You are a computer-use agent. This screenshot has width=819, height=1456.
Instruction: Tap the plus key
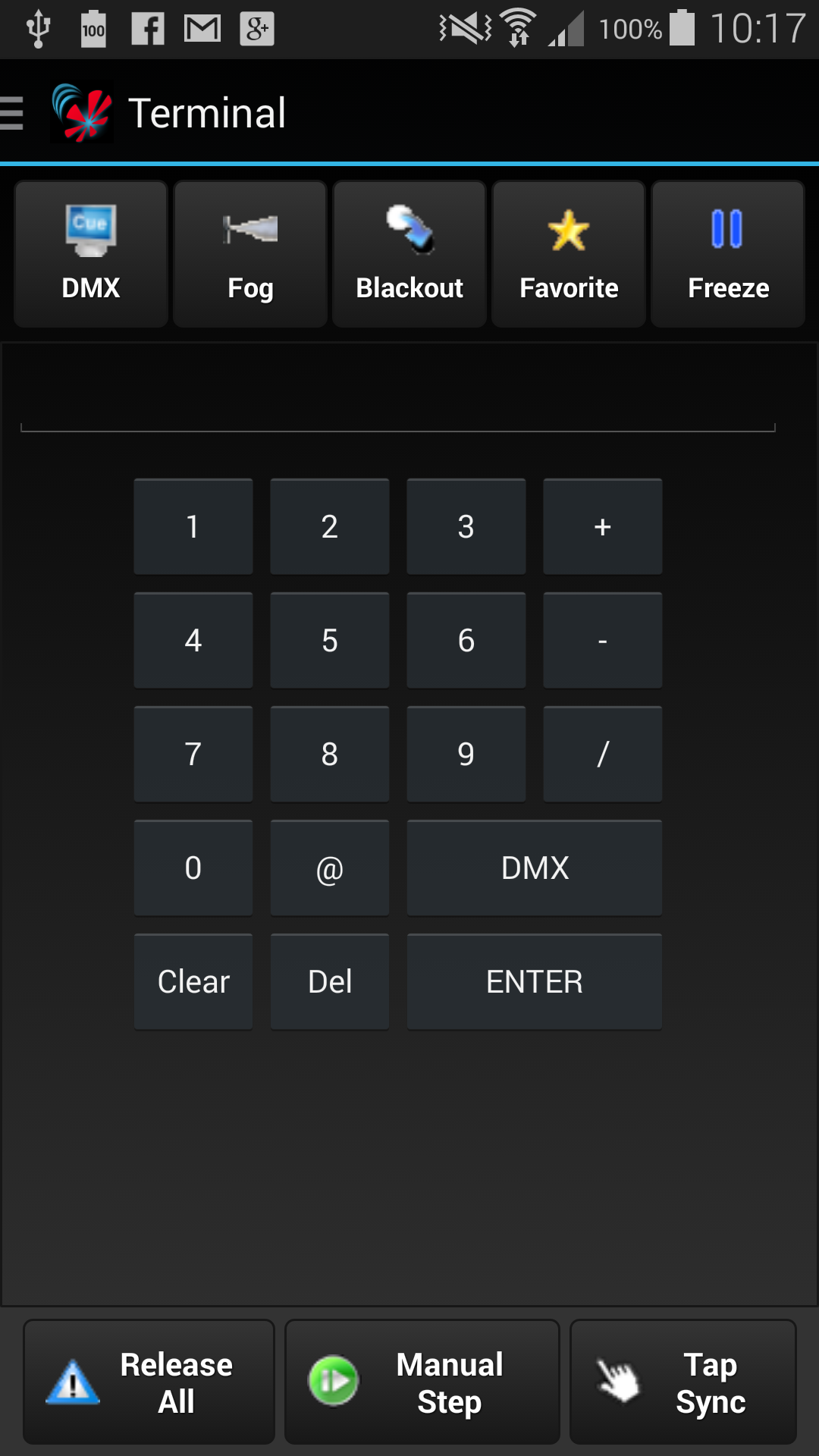(603, 526)
